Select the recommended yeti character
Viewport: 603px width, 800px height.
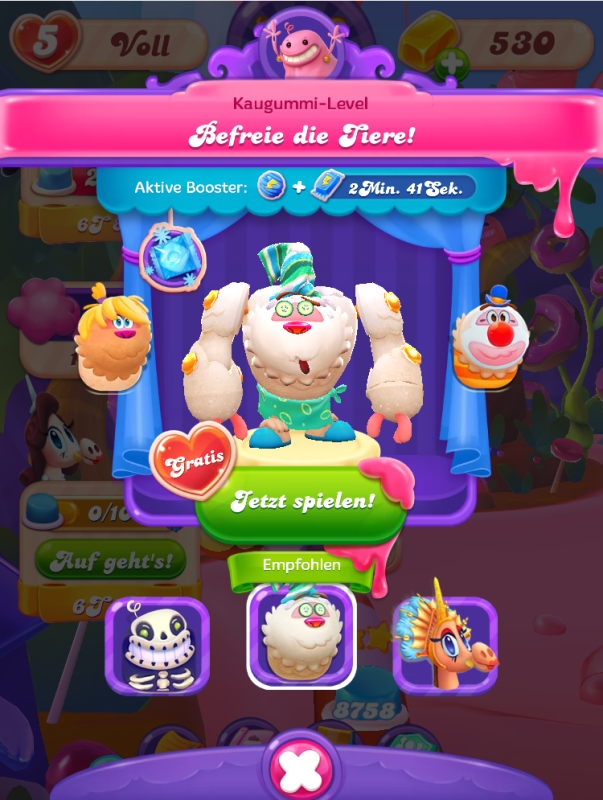tap(301, 638)
